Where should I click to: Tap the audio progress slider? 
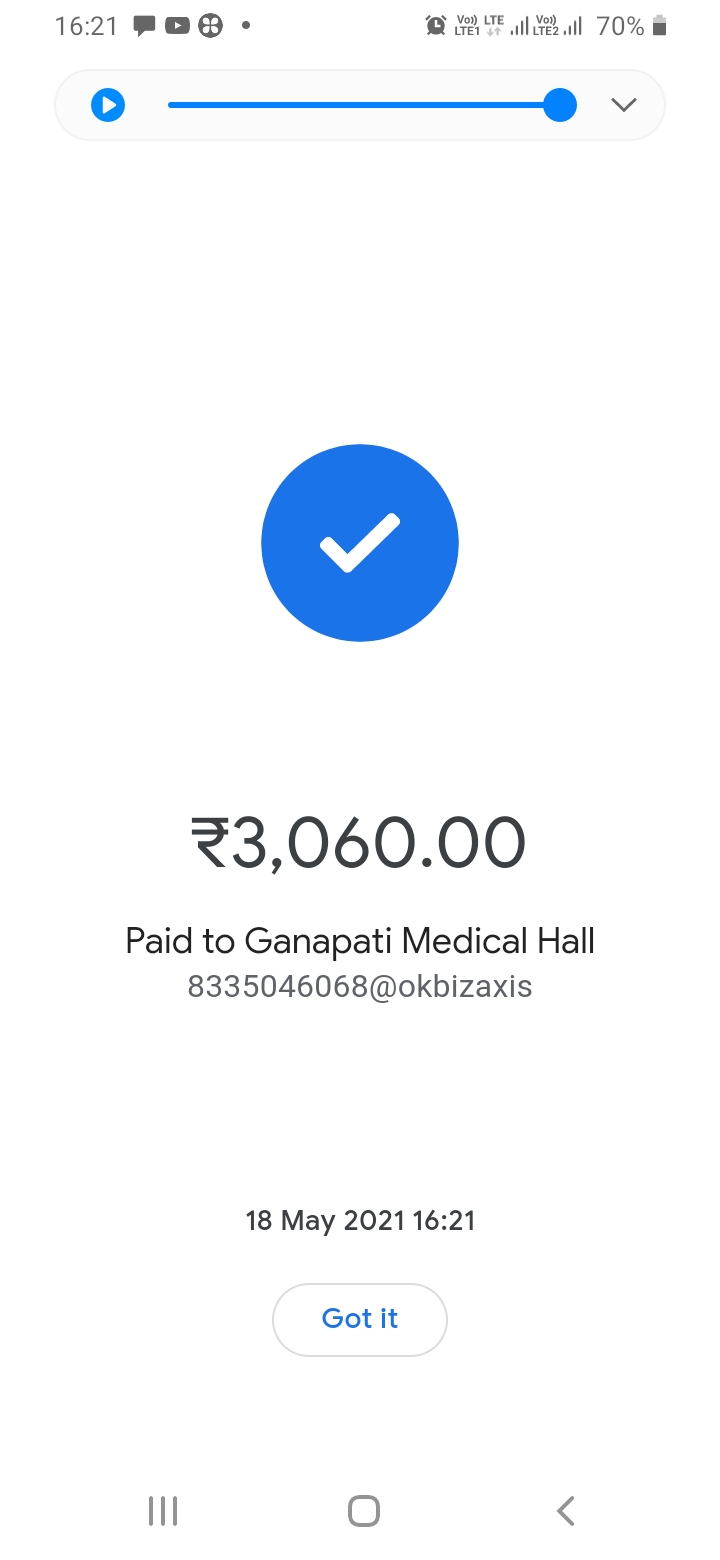[372, 105]
